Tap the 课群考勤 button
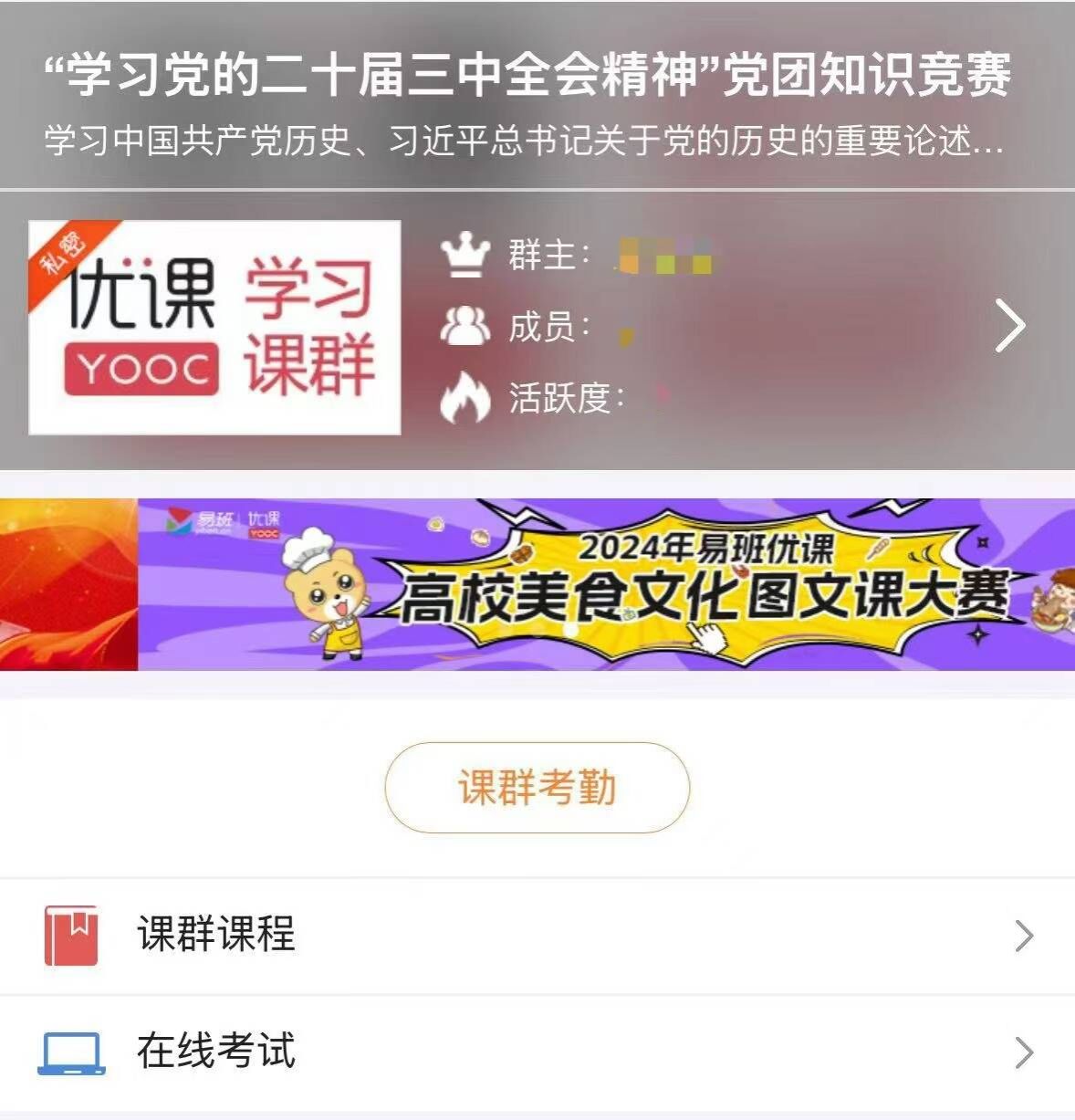The width and height of the screenshot is (1075, 1120). pyautogui.click(x=537, y=787)
